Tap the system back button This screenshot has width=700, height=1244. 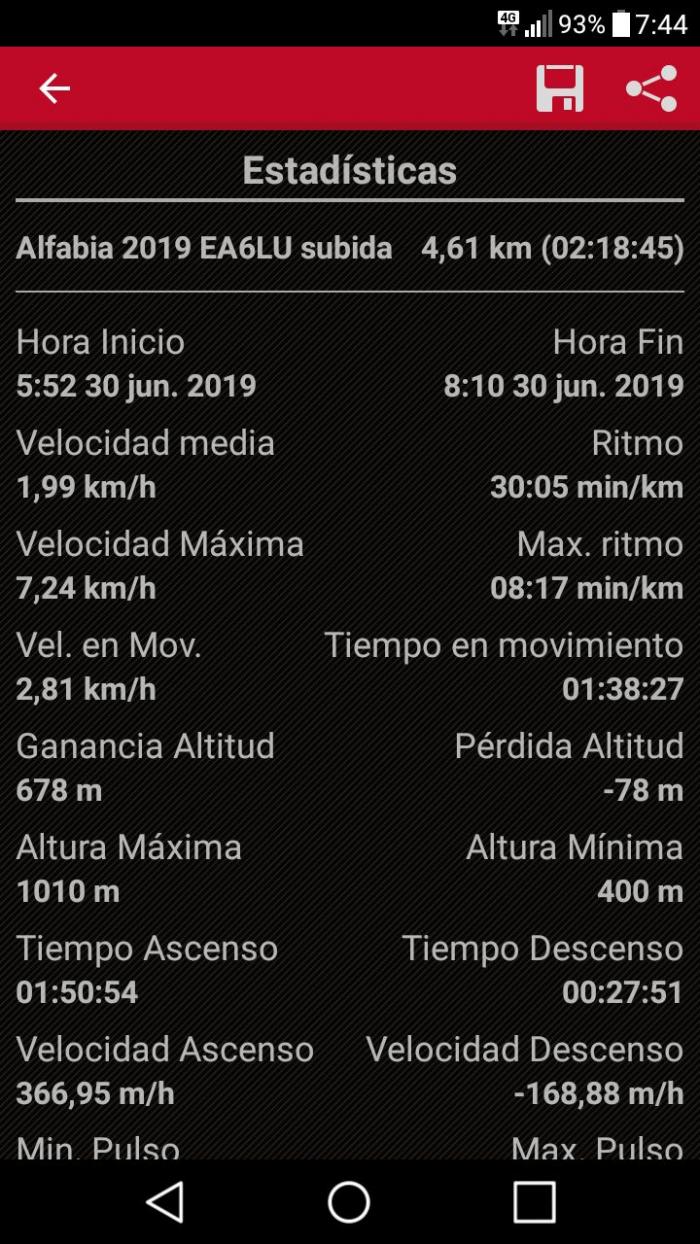tap(165, 1202)
